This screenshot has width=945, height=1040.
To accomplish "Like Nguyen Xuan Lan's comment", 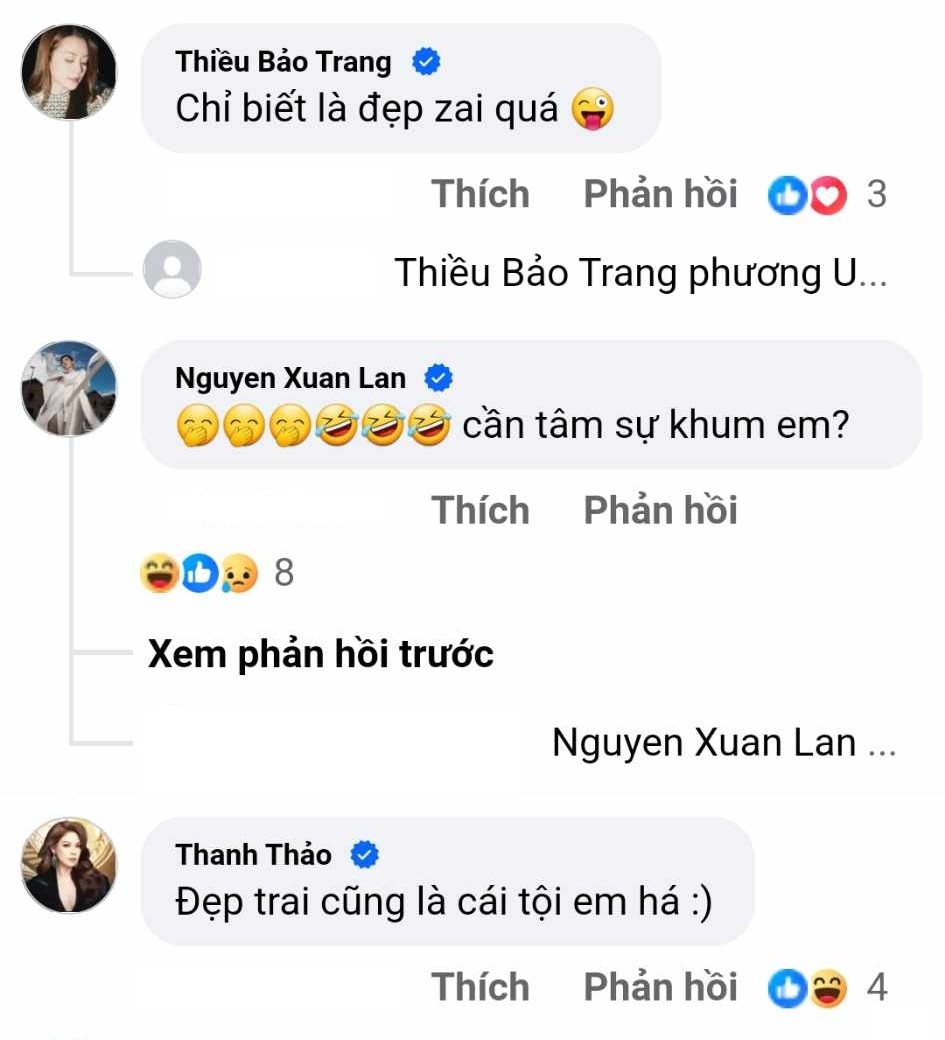I will 480,510.
